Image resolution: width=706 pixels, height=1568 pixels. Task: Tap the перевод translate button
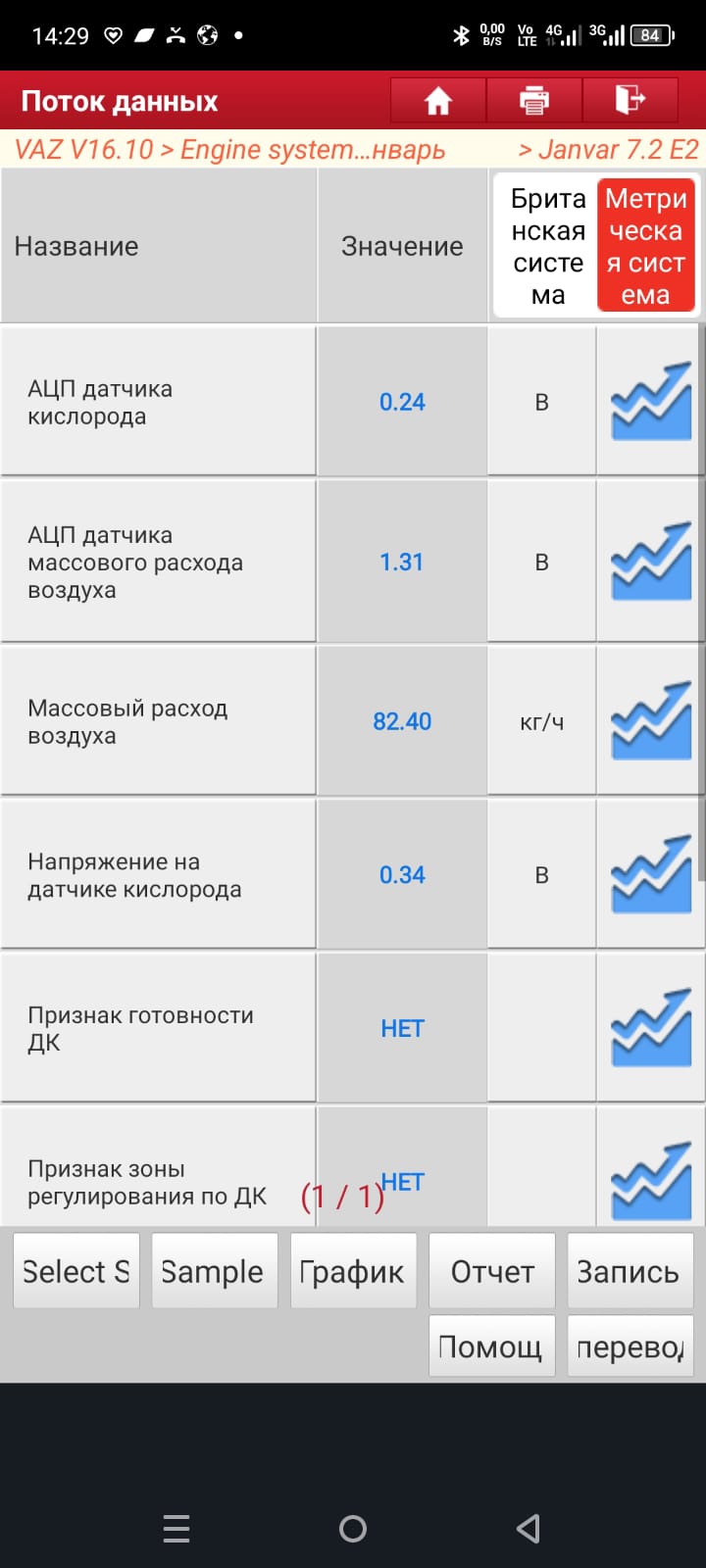[630, 1347]
